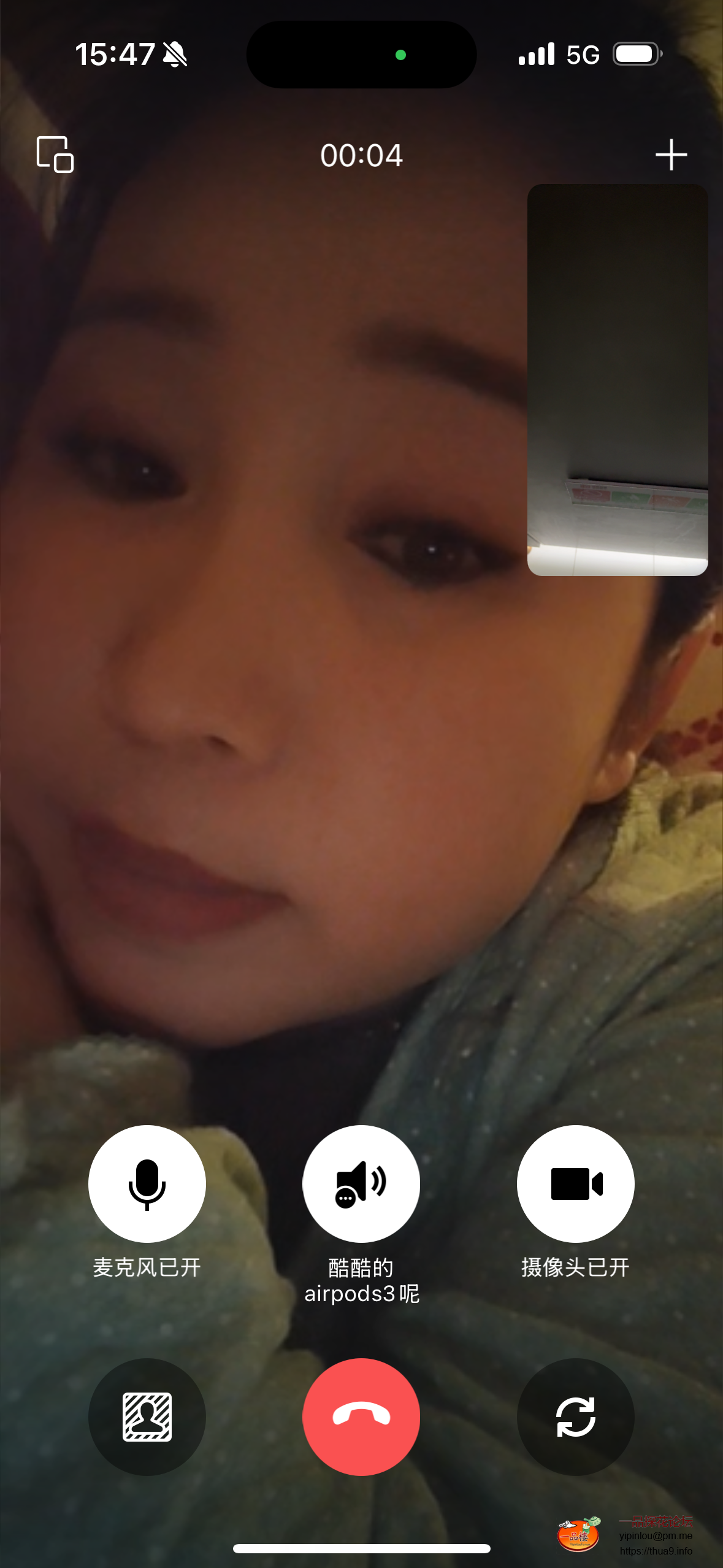Change audio output from airpods3
Screen dimensions: 723x1568
[361, 1183]
